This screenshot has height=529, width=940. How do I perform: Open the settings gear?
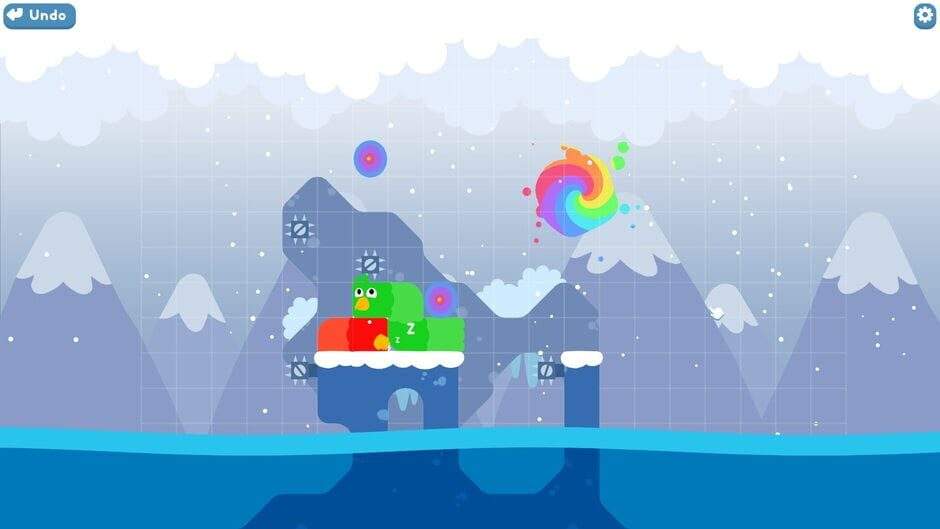[x=925, y=15]
